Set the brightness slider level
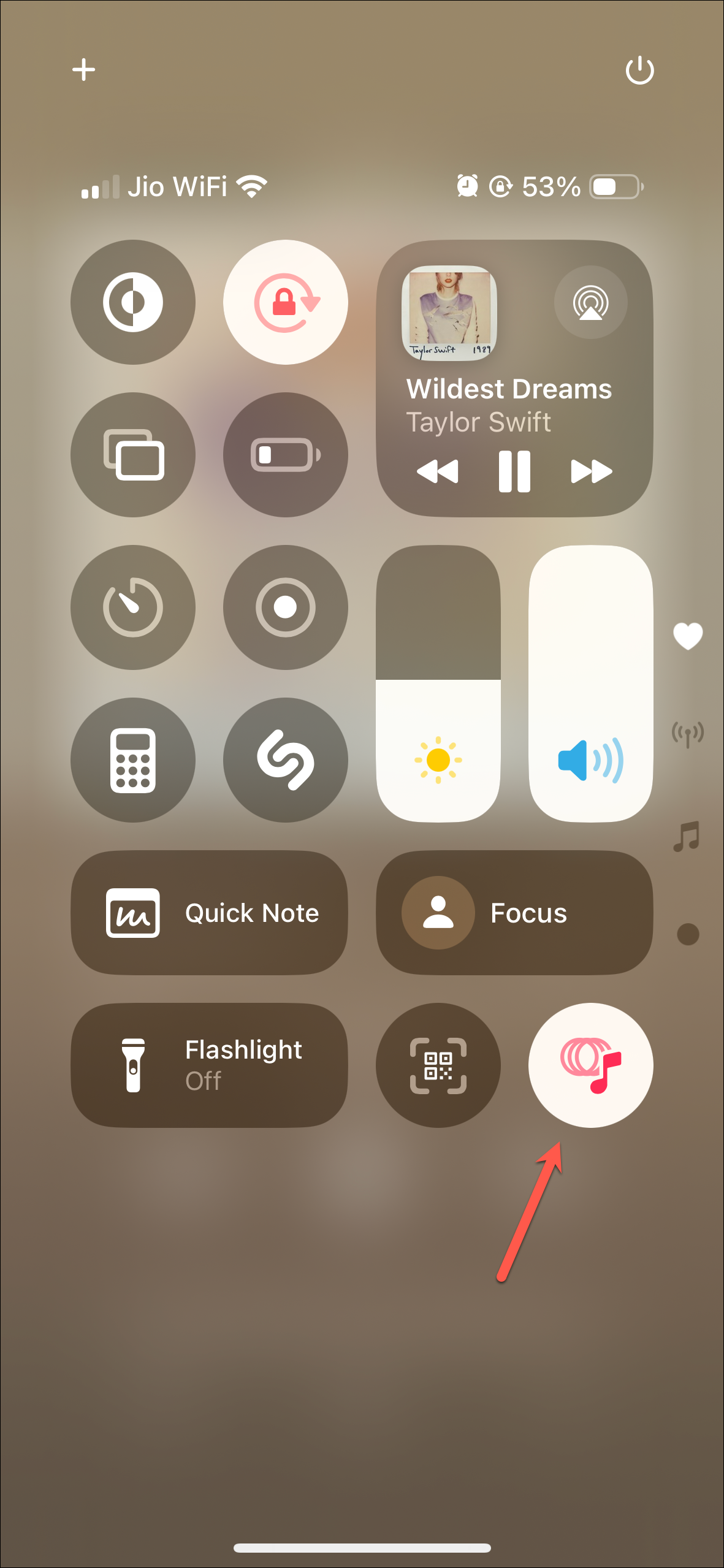Image resolution: width=724 pixels, height=1568 pixels. (x=438, y=683)
